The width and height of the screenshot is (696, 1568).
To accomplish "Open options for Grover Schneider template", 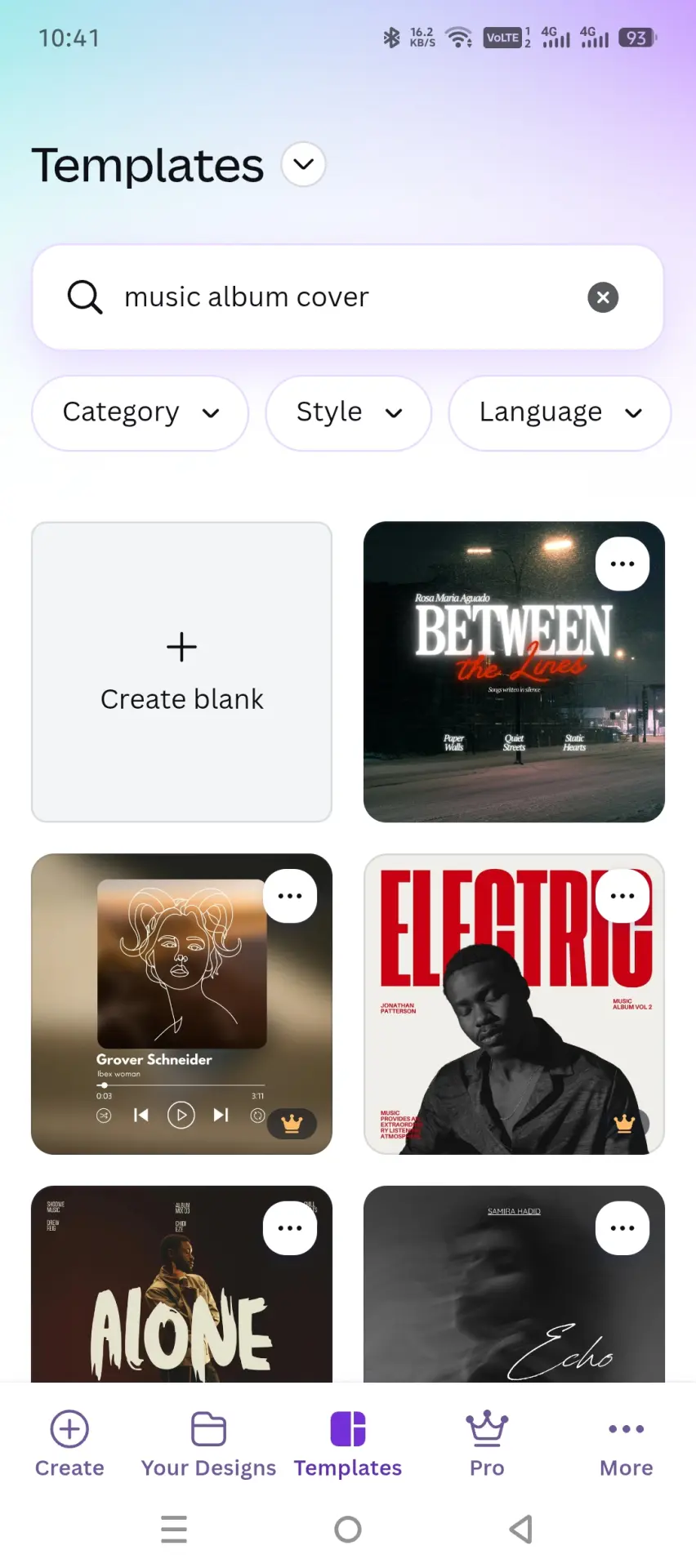I will (290, 896).
